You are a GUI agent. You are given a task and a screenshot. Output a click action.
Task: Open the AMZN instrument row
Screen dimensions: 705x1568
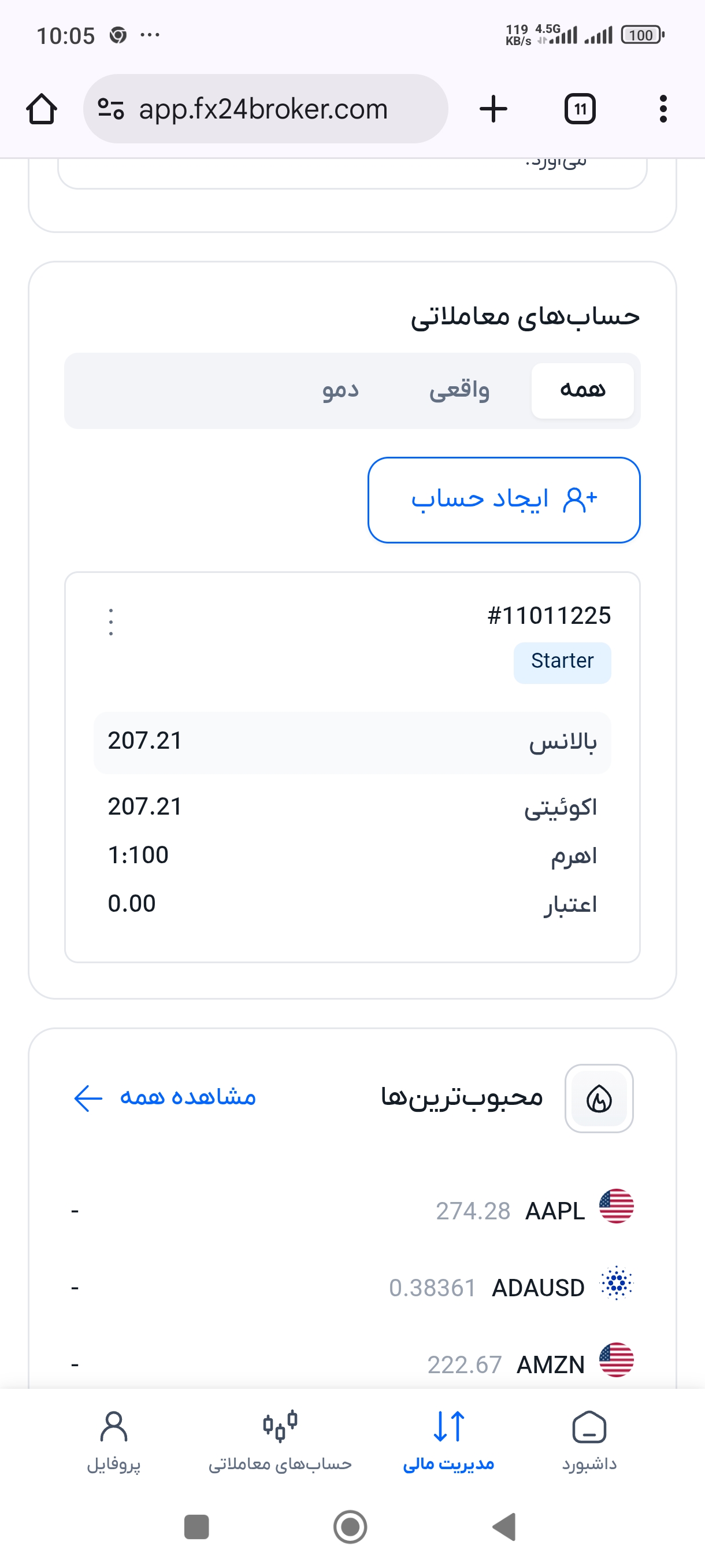pos(352,1363)
